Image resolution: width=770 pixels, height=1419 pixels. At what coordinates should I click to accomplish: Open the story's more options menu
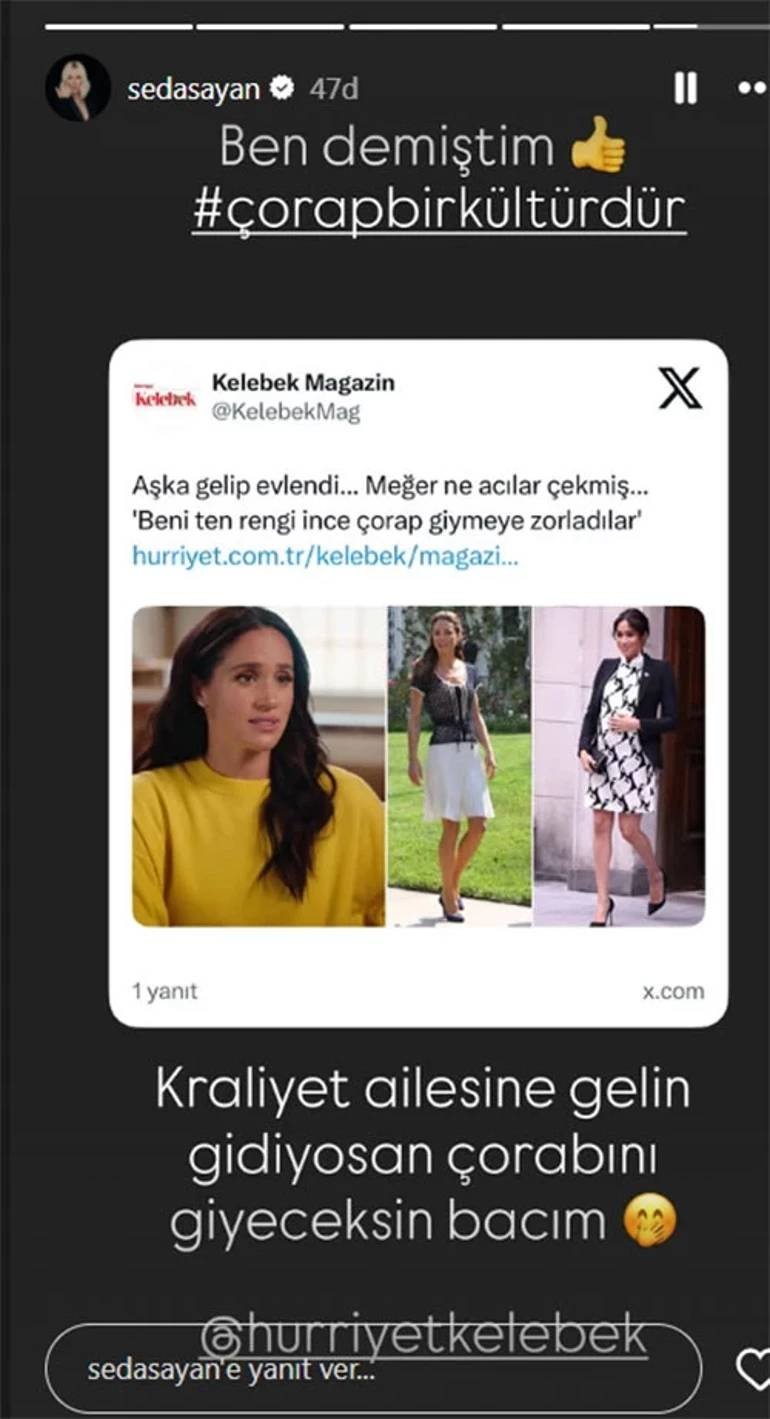pyautogui.click(x=752, y=89)
